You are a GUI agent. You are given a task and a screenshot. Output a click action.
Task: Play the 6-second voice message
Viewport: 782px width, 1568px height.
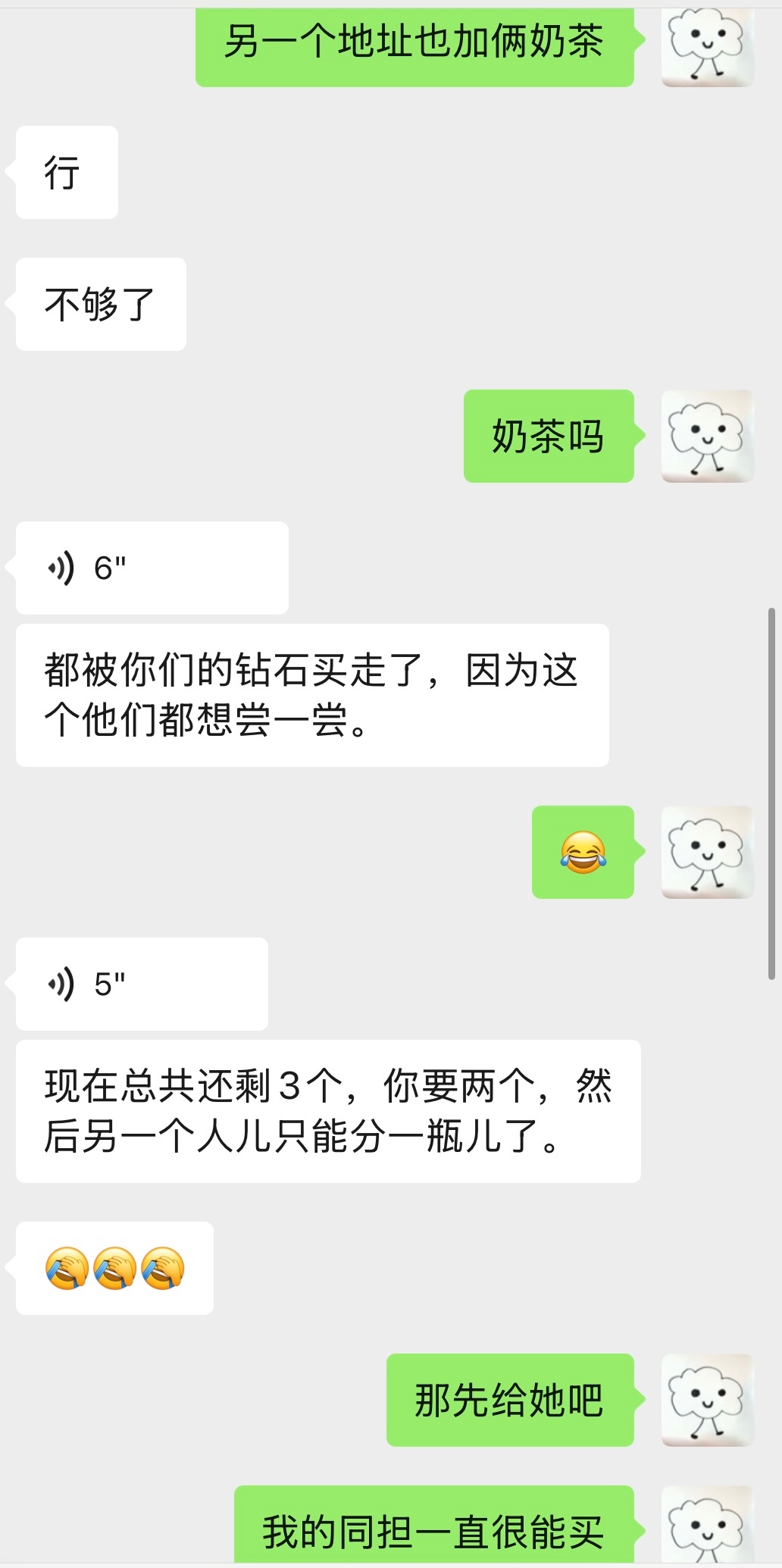pos(152,568)
